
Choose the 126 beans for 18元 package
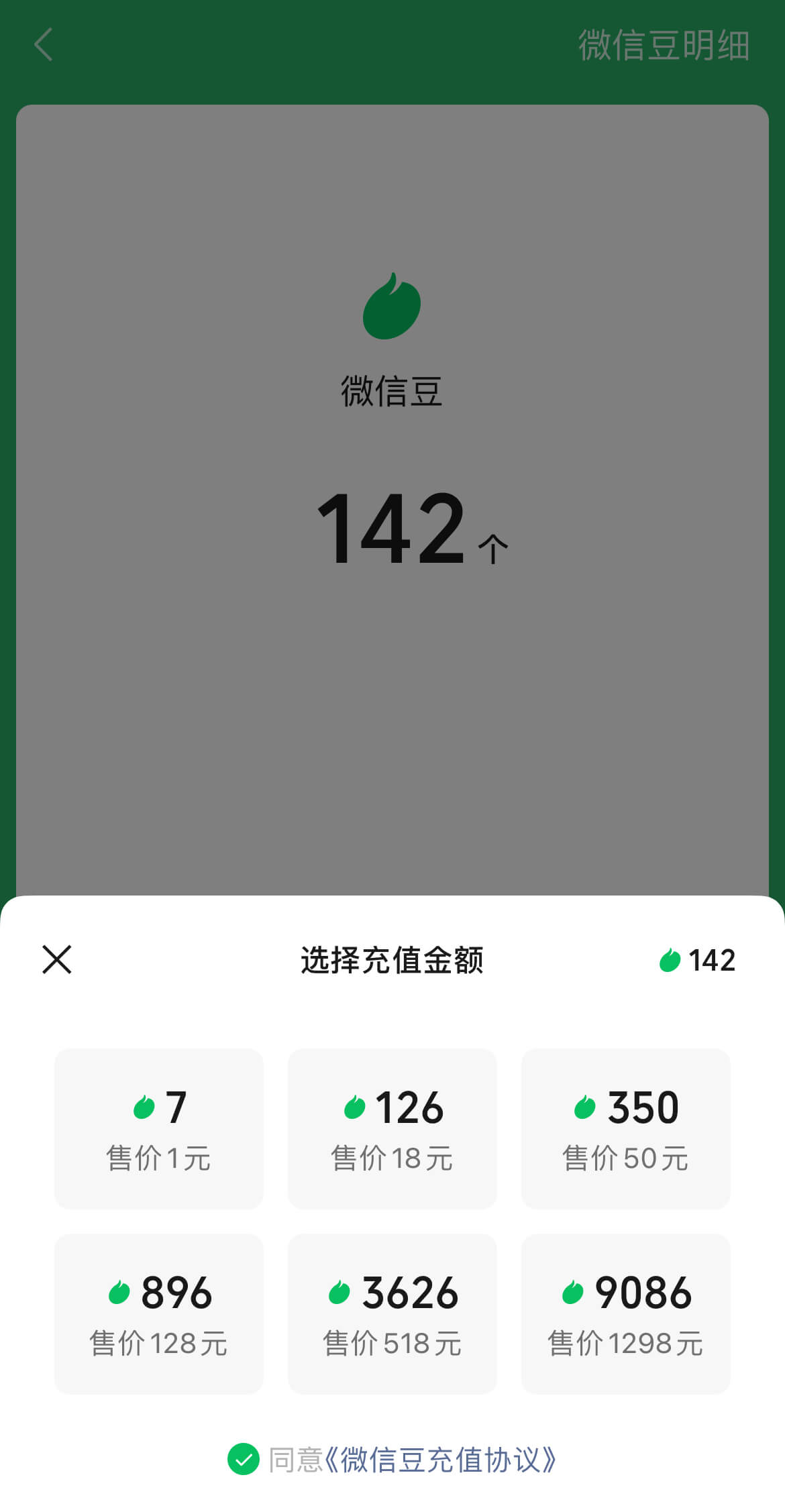[392, 1128]
